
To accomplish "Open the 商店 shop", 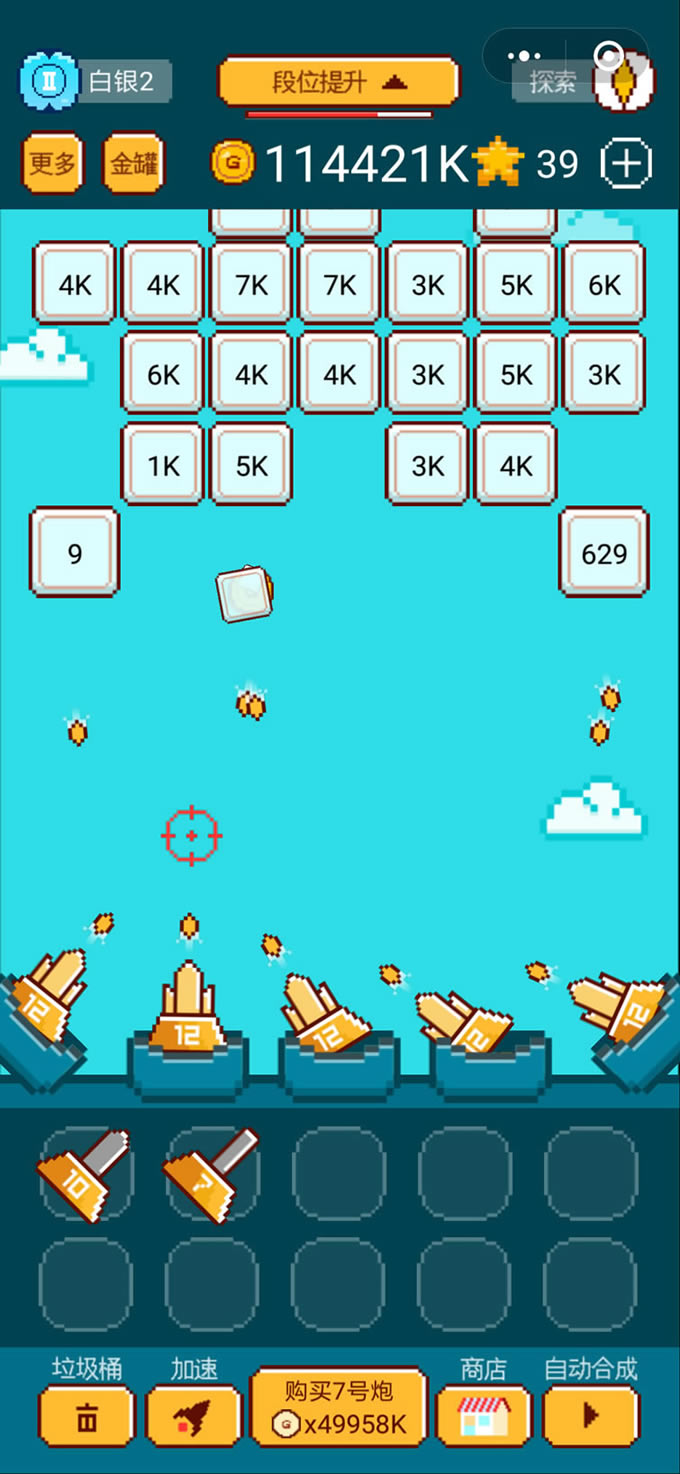I will coord(483,1416).
